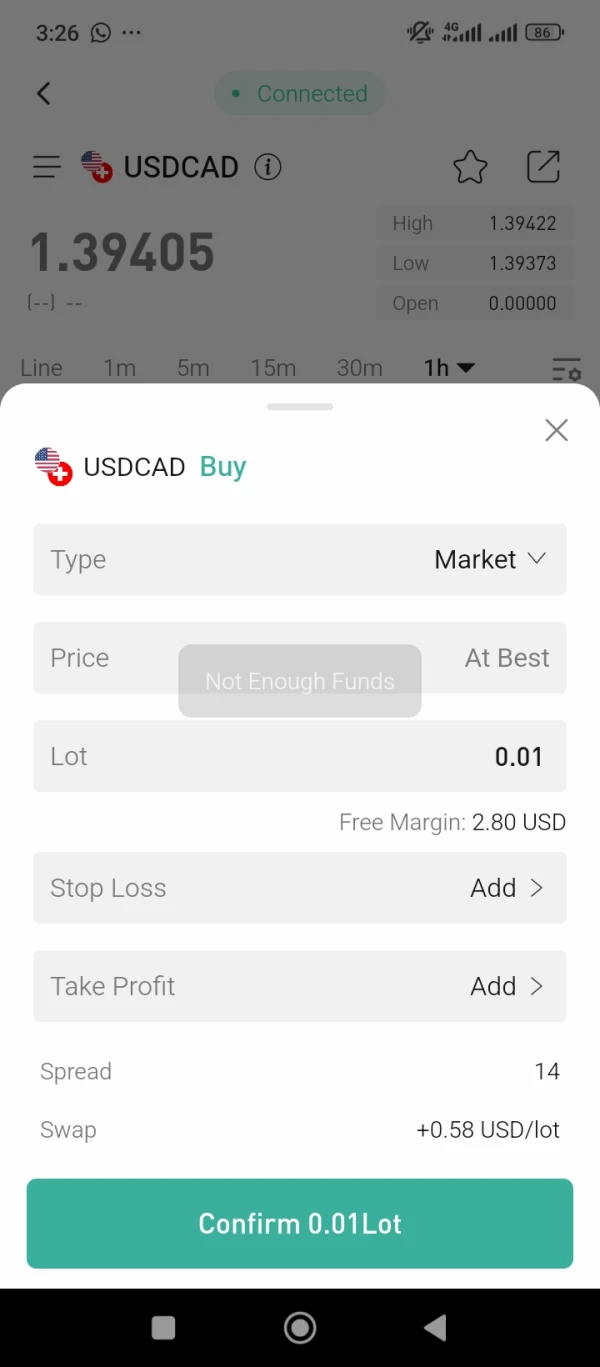This screenshot has width=600, height=1367.
Task: Edit the Lot size field
Action: tap(300, 756)
